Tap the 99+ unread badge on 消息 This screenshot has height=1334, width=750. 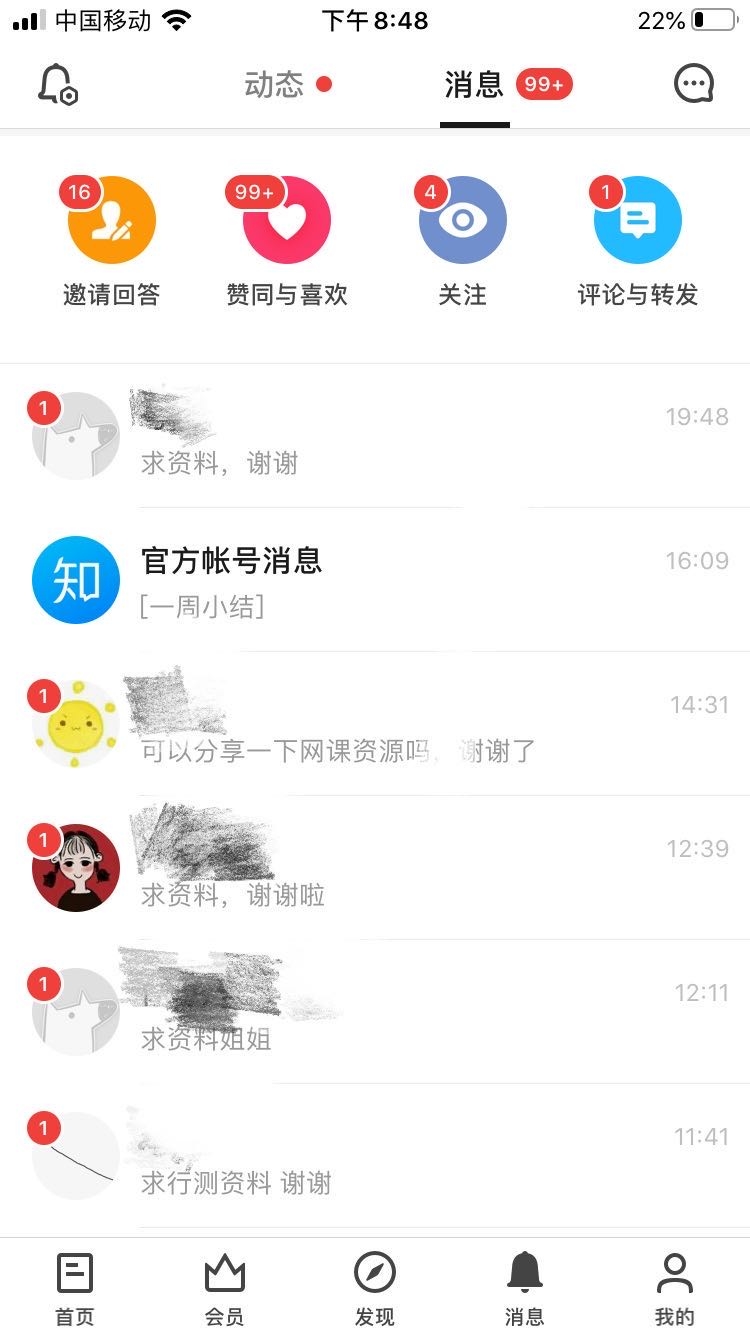click(x=542, y=84)
